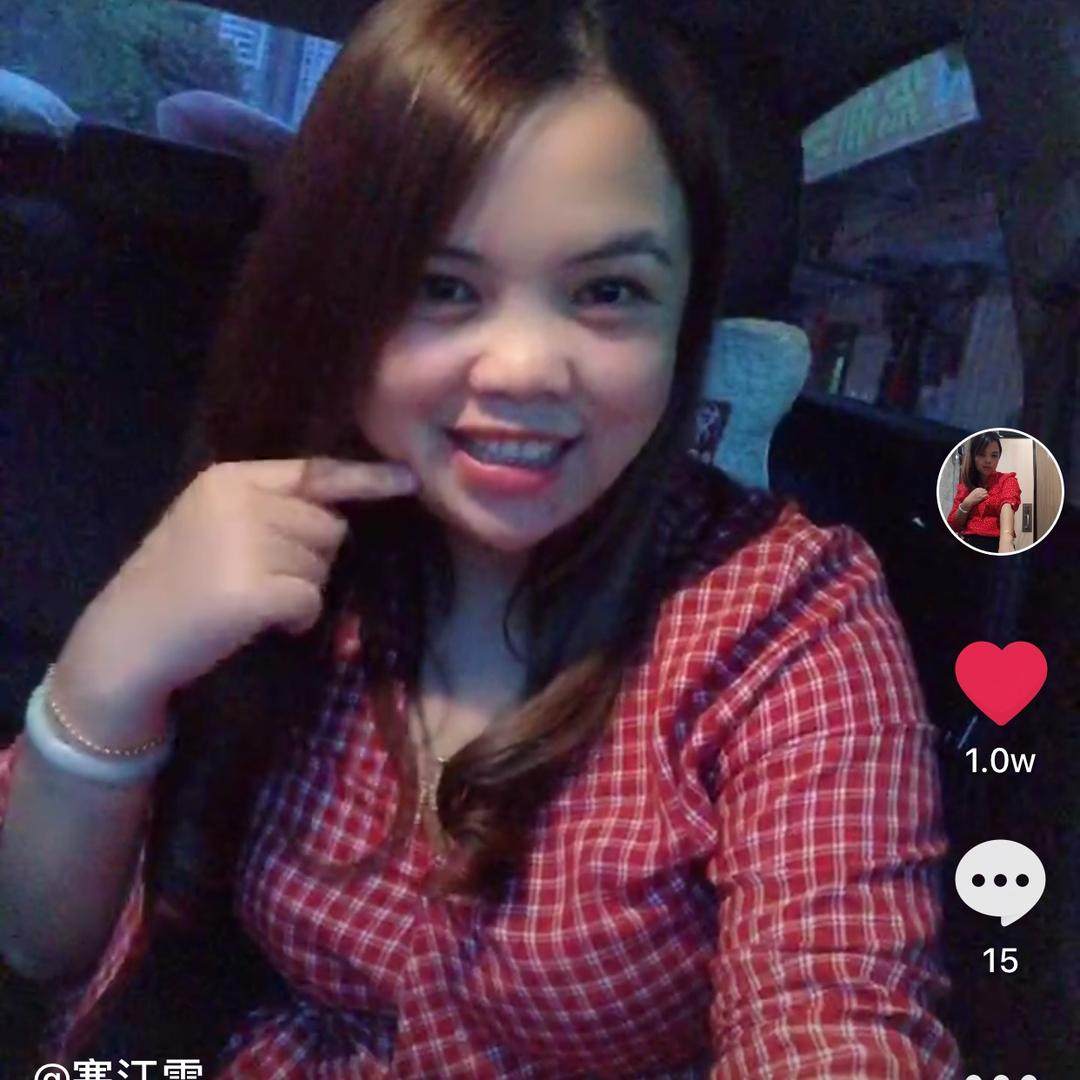Open the @寒江雪 username link
The height and width of the screenshot is (1080, 1080).
118,1070
